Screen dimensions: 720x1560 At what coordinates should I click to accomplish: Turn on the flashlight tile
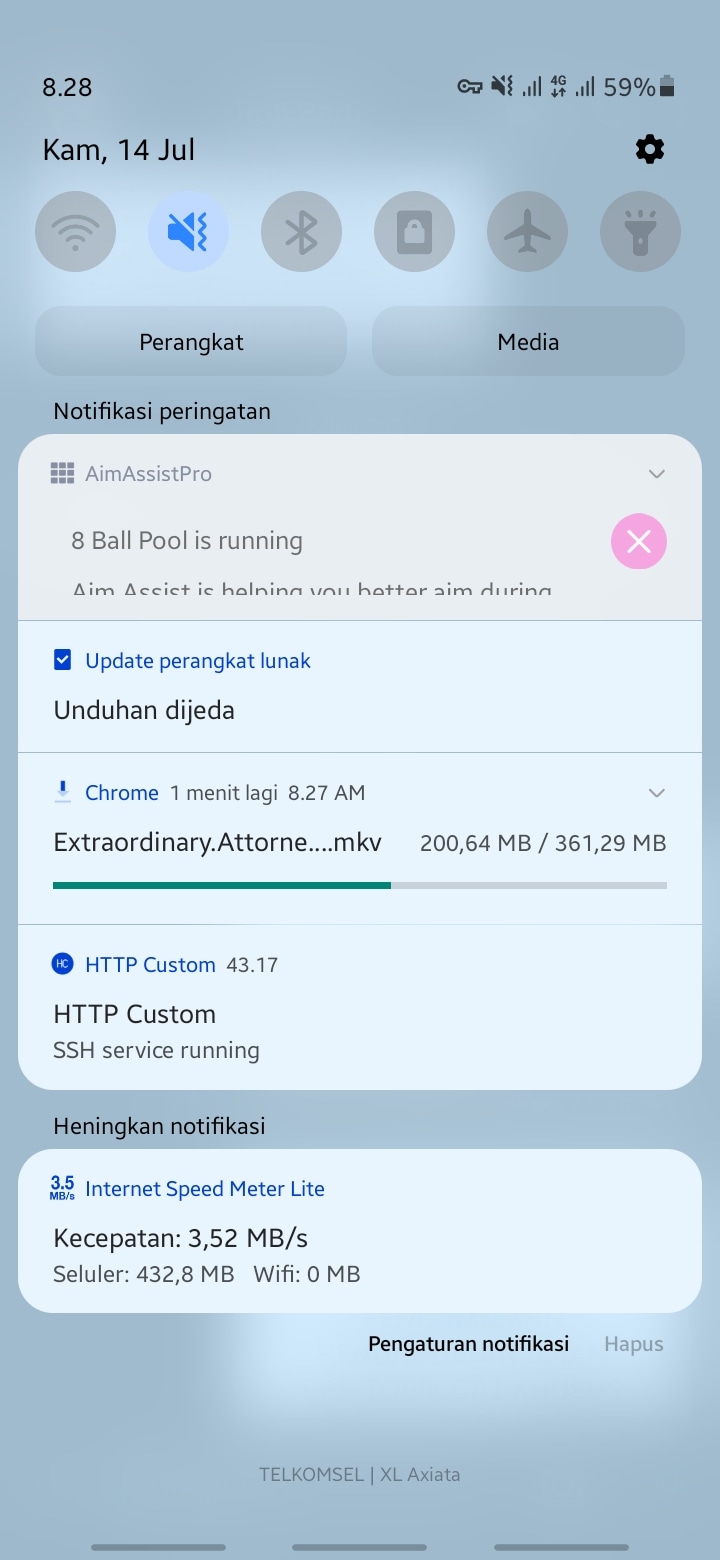640,232
